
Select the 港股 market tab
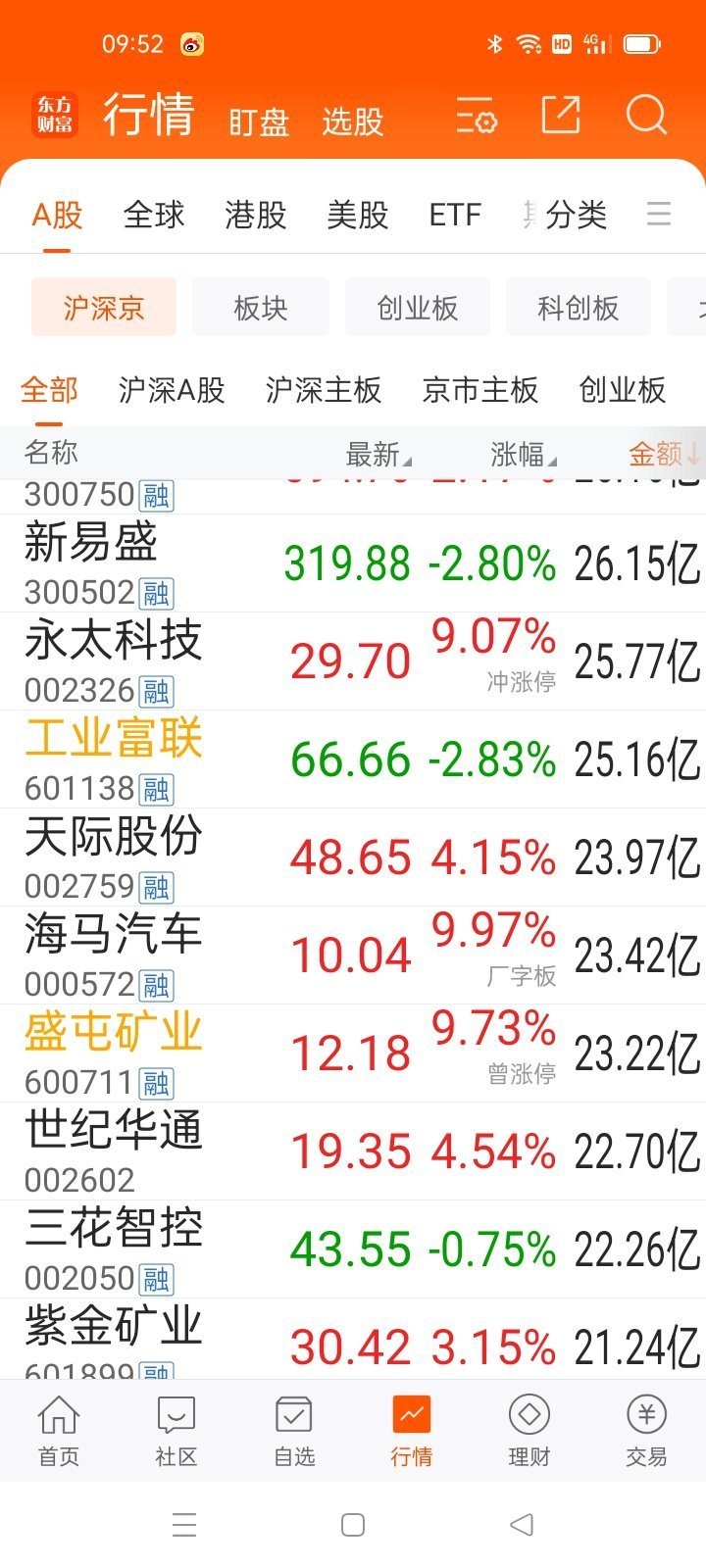[x=255, y=215]
